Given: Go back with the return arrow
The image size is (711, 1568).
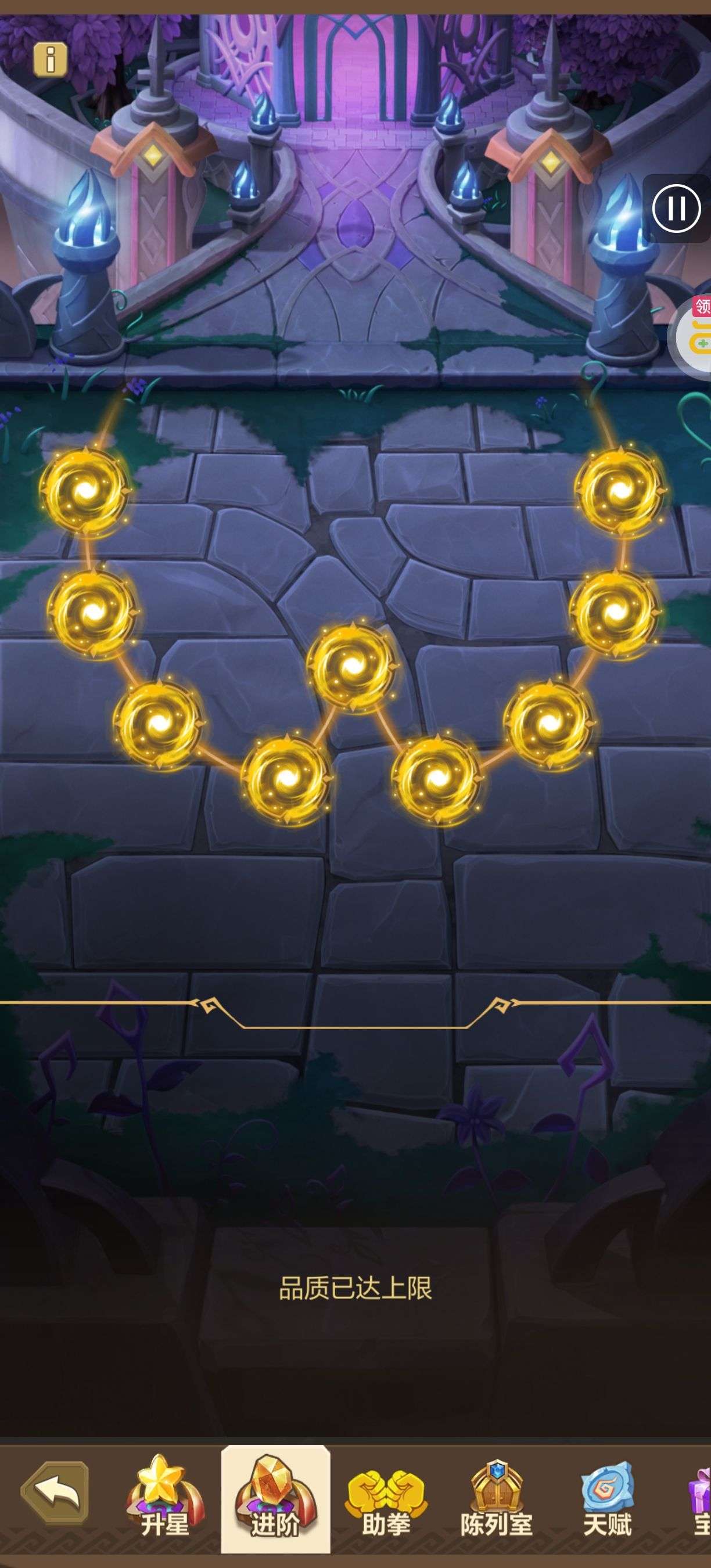Looking at the screenshot, I should tap(55, 1492).
